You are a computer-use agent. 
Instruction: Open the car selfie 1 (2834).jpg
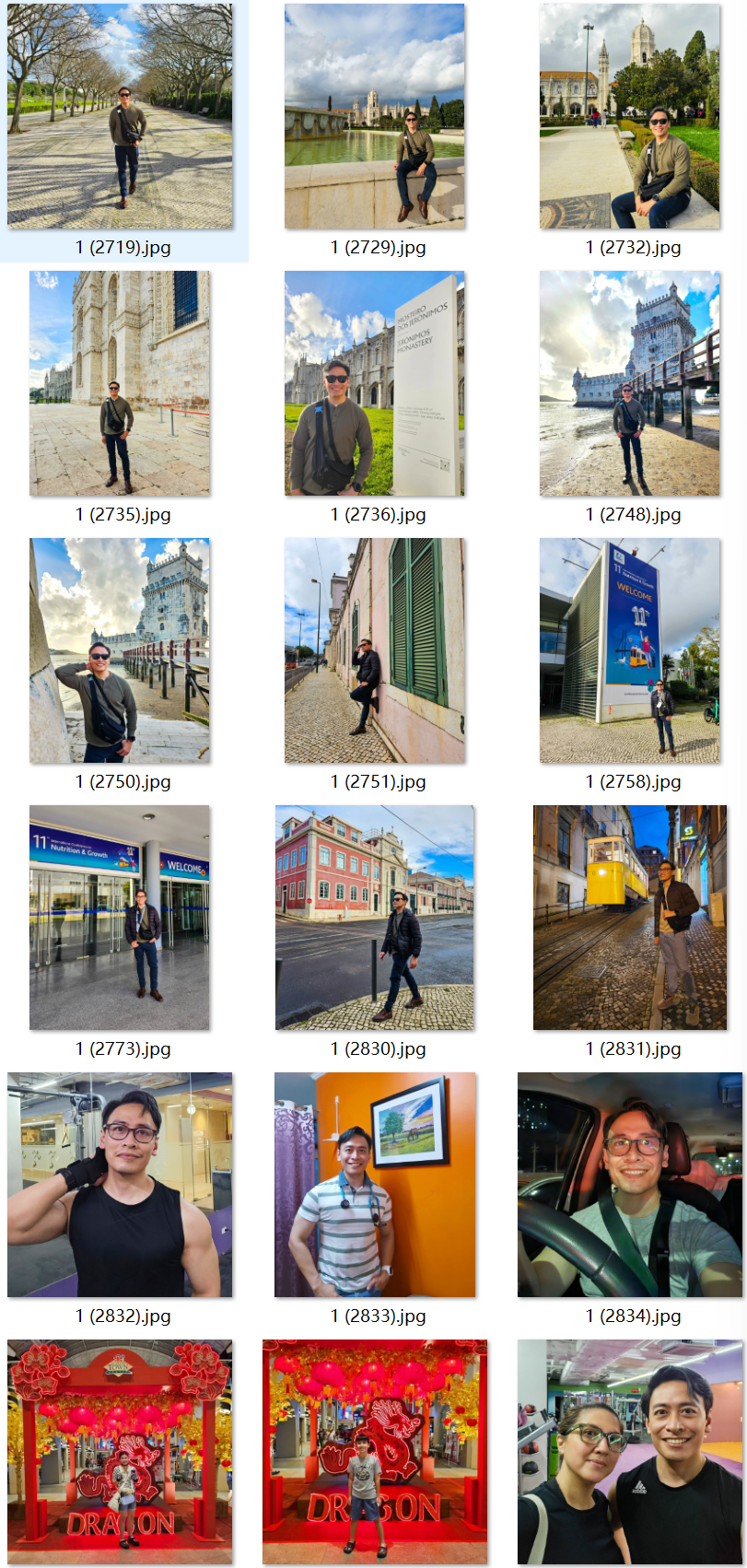pyautogui.click(x=629, y=1185)
